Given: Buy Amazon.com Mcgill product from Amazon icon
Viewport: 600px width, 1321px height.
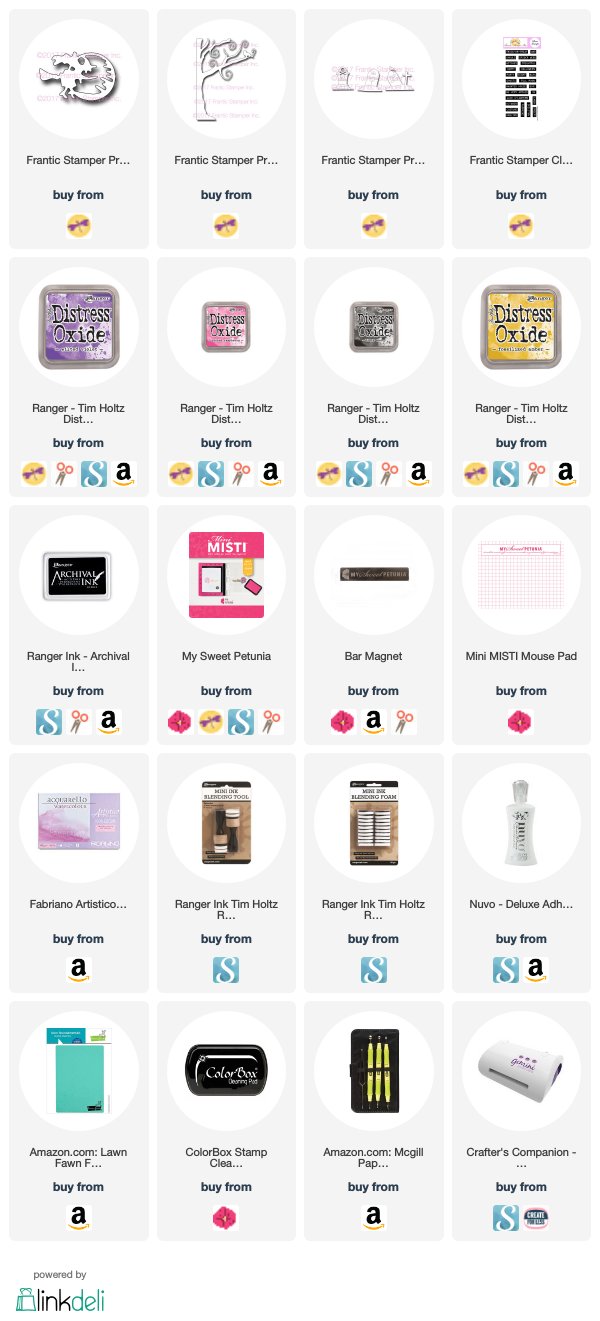Looking at the screenshot, I should pyautogui.click(x=373, y=1217).
